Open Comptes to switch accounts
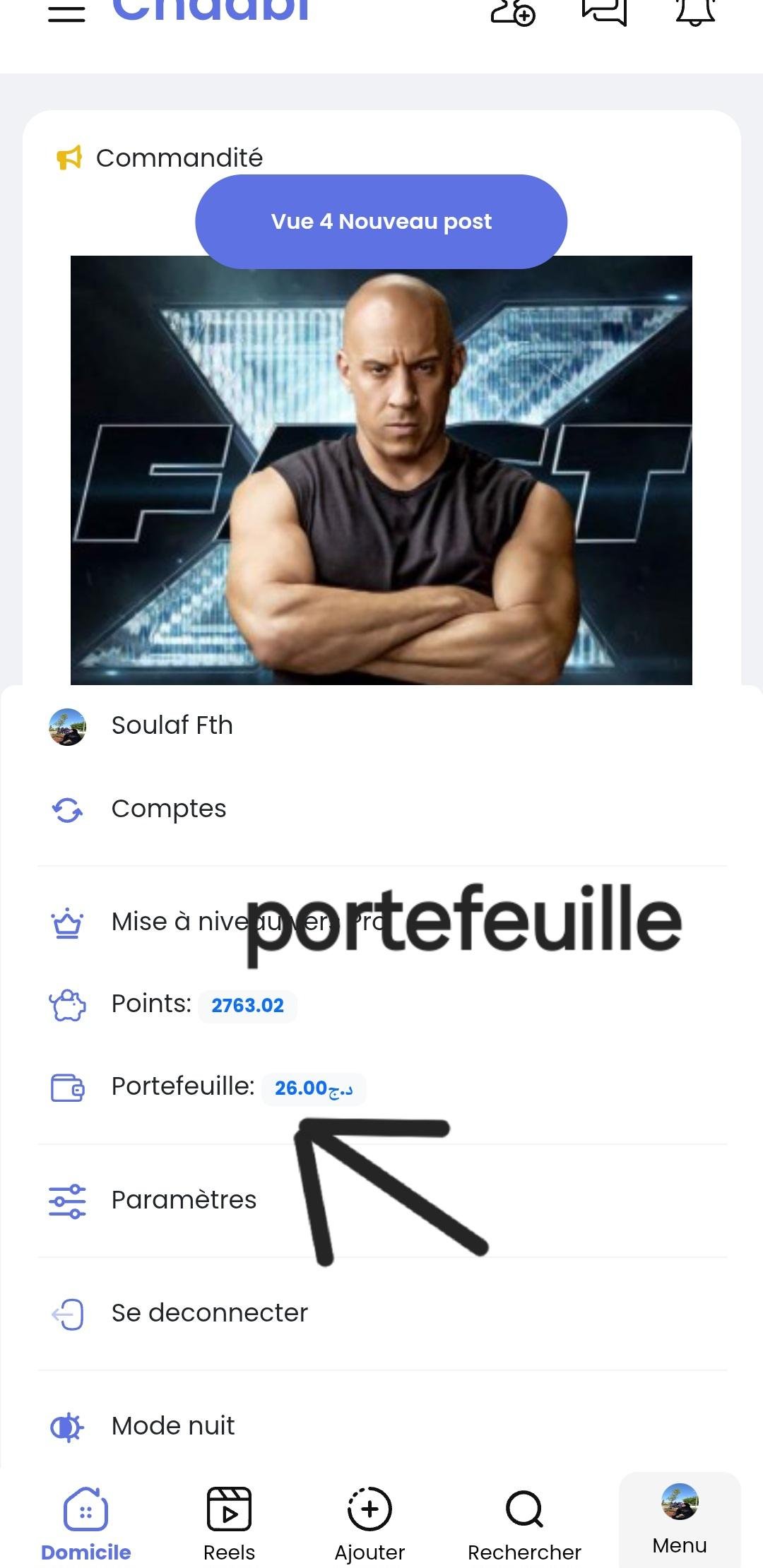The image size is (763, 1568). 168,809
